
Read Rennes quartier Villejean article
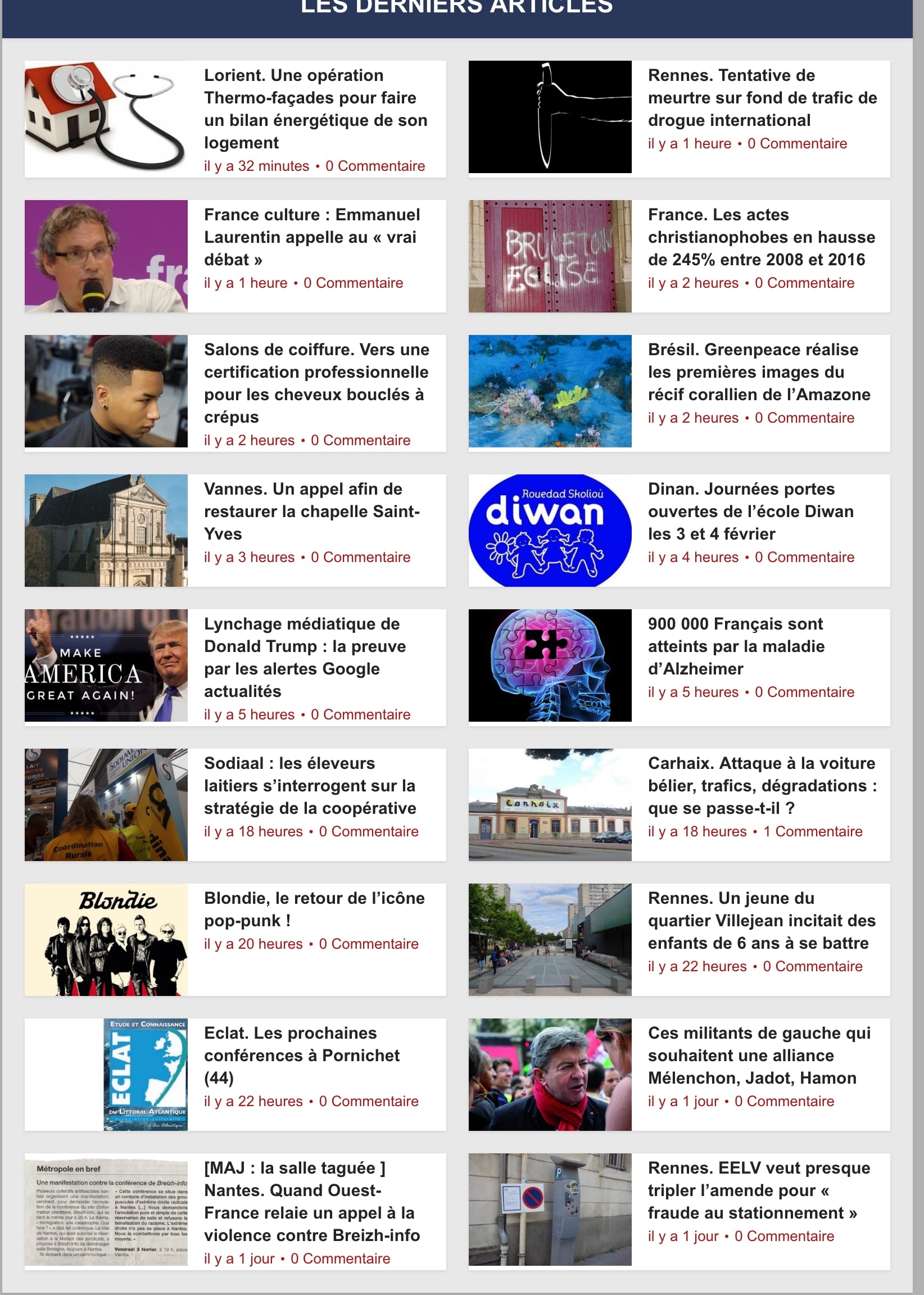tap(761, 920)
